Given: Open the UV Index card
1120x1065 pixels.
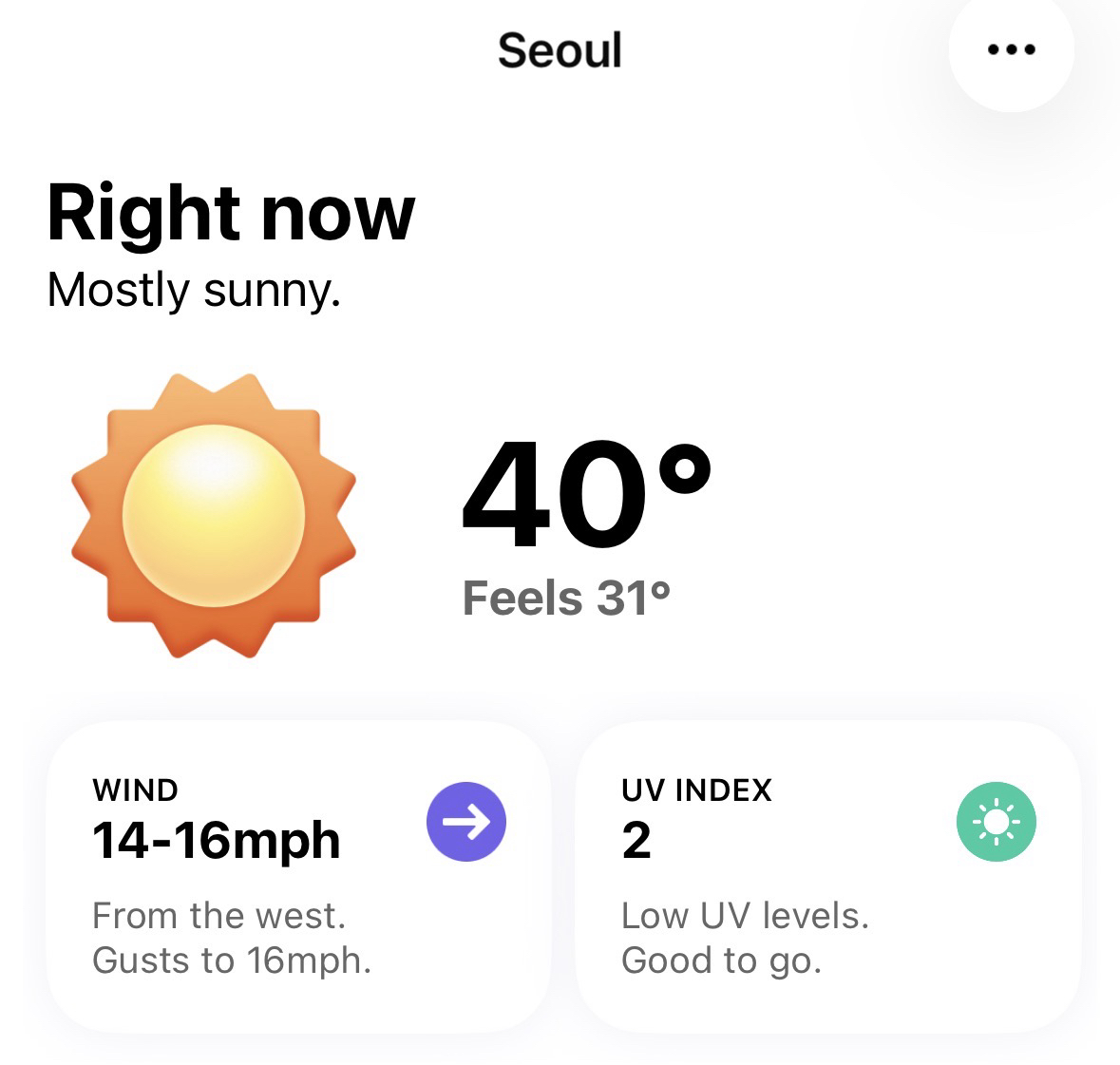Looking at the screenshot, I should [827, 875].
